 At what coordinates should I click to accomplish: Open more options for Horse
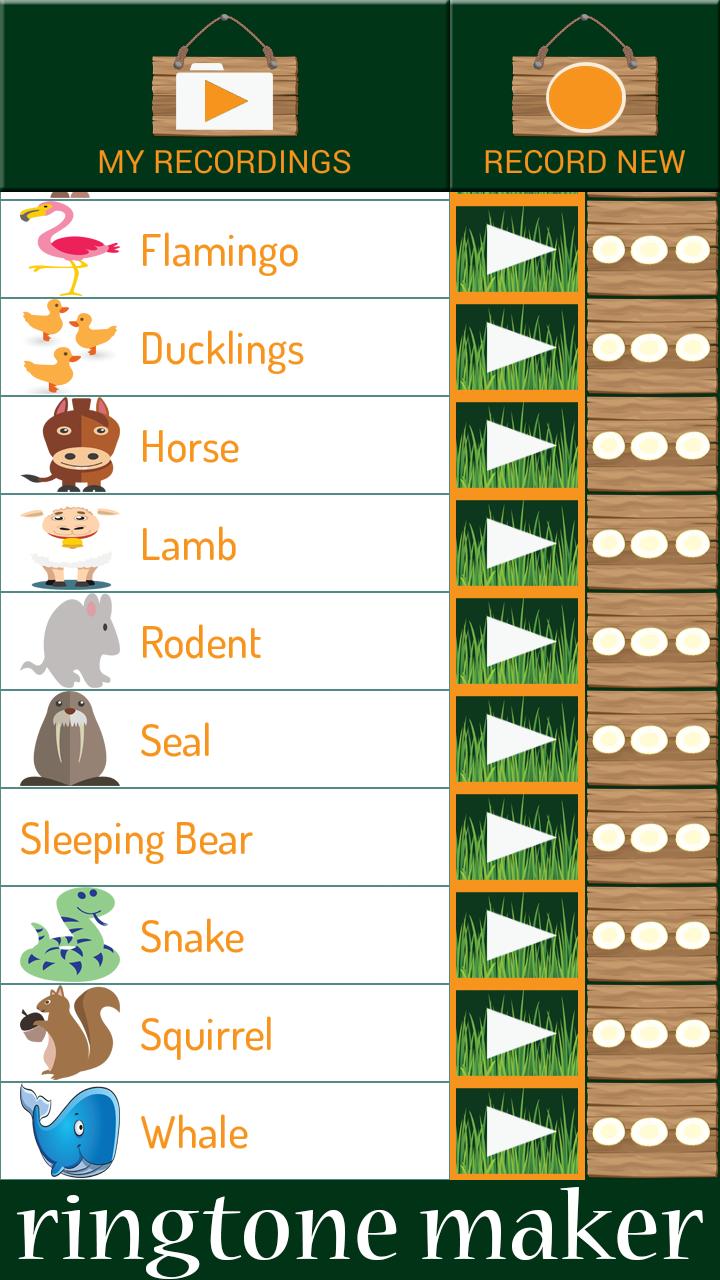pos(651,445)
